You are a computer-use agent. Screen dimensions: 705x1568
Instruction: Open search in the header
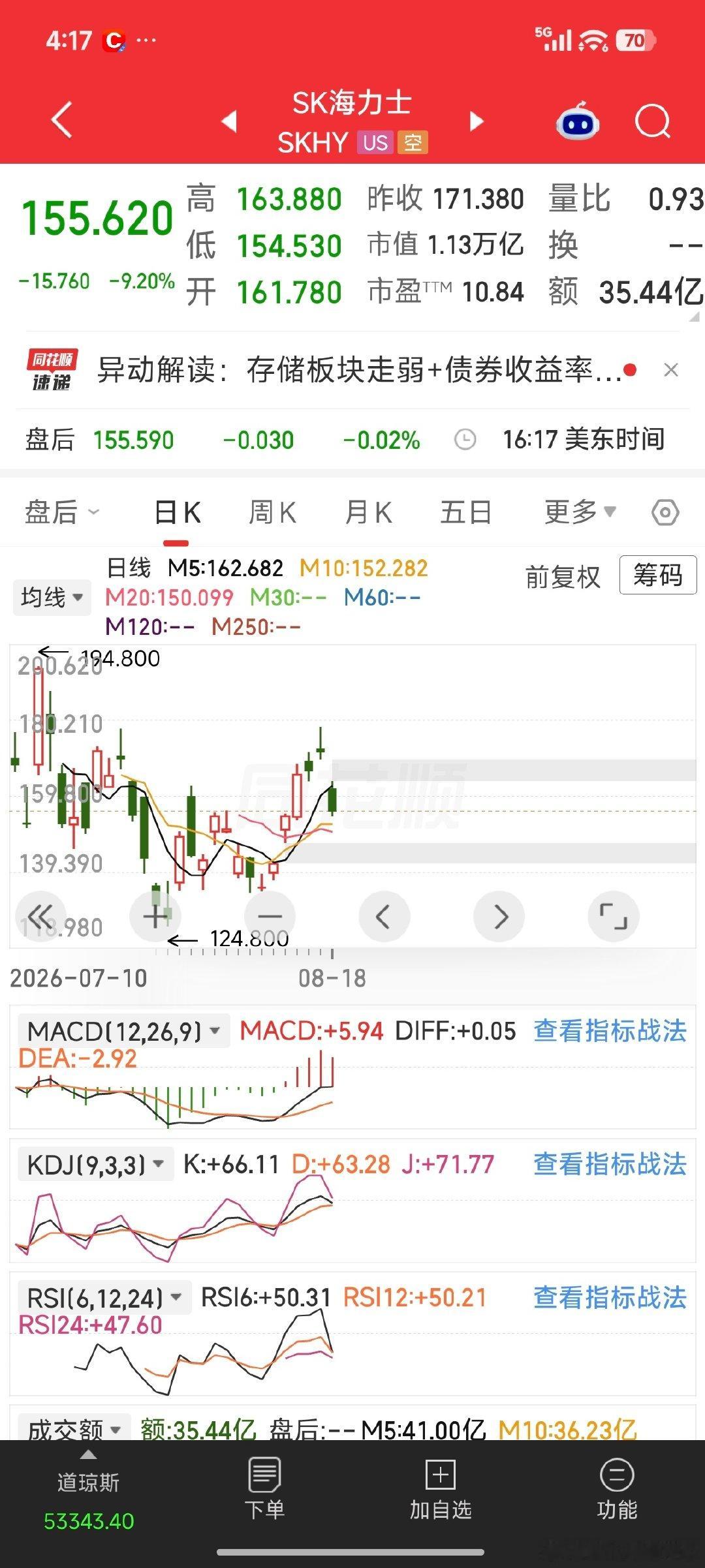(x=653, y=121)
